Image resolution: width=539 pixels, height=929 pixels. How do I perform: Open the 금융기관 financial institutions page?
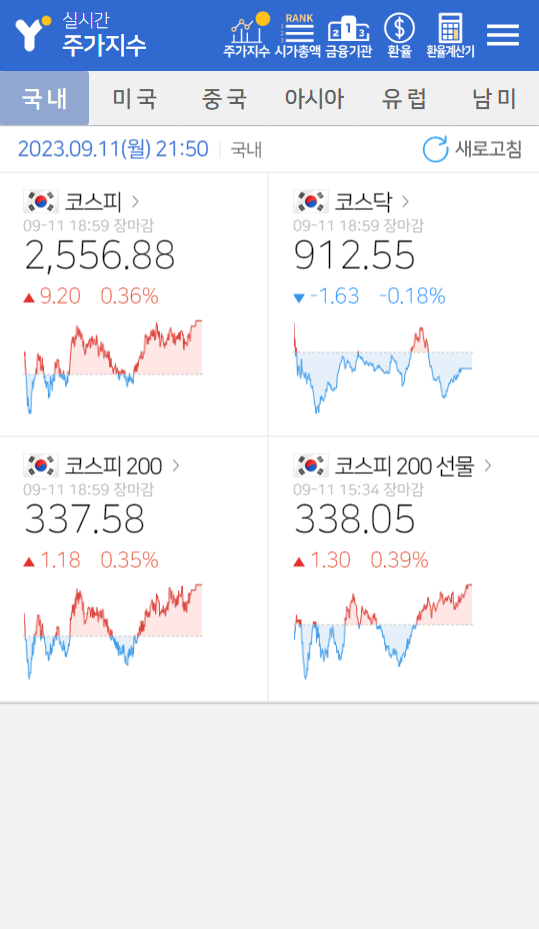[349, 36]
